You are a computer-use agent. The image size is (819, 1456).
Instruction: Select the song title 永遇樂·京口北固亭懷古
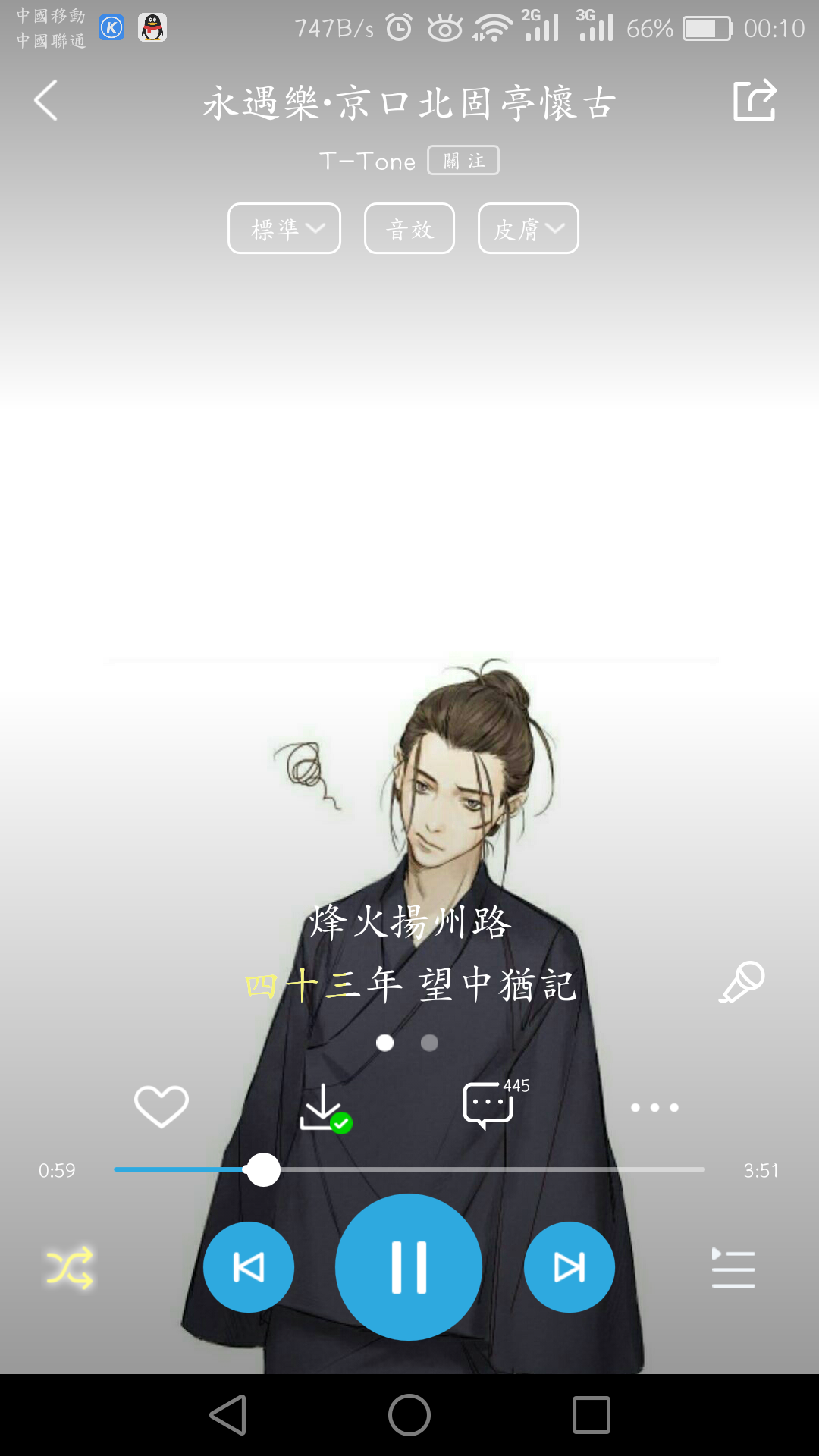click(409, 101)
